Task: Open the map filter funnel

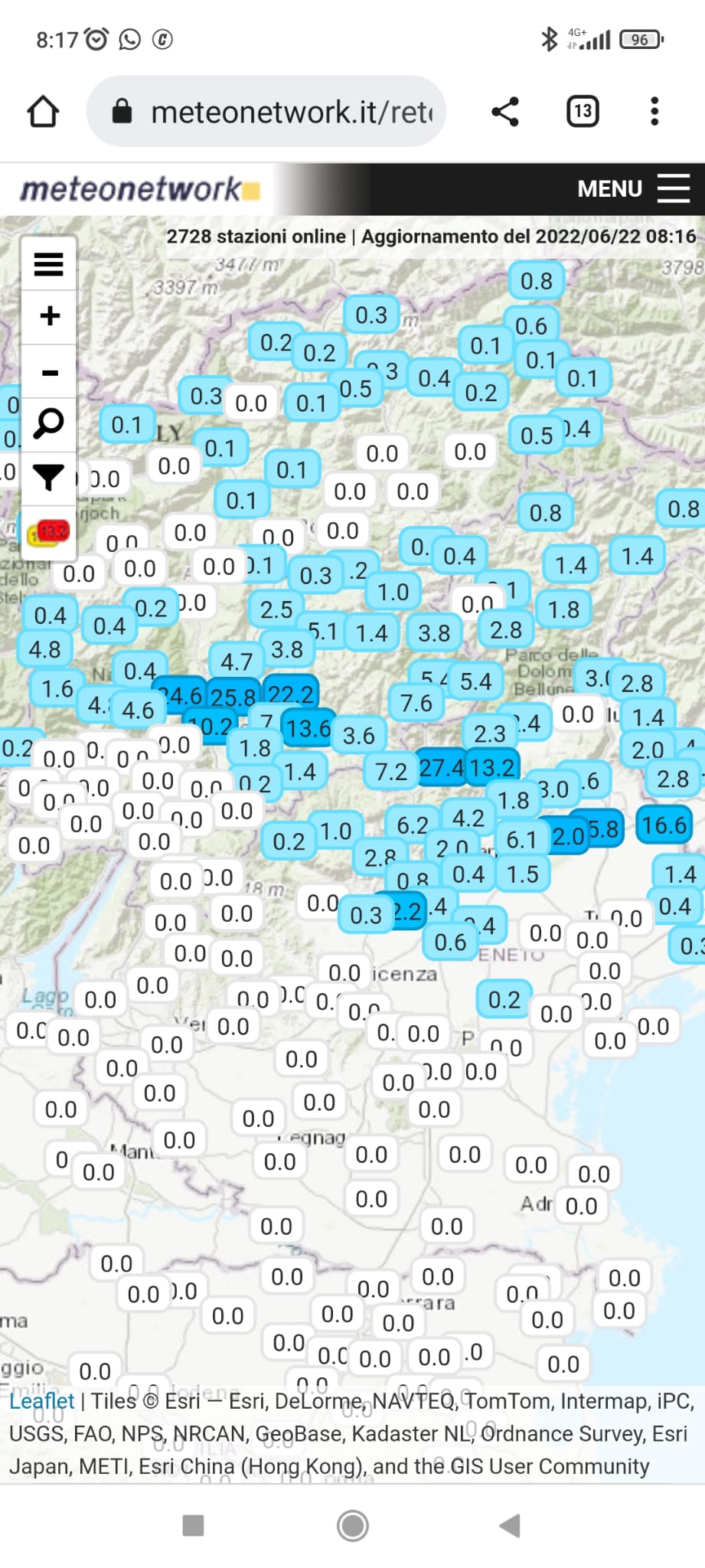Action: [x=48, y=476]
